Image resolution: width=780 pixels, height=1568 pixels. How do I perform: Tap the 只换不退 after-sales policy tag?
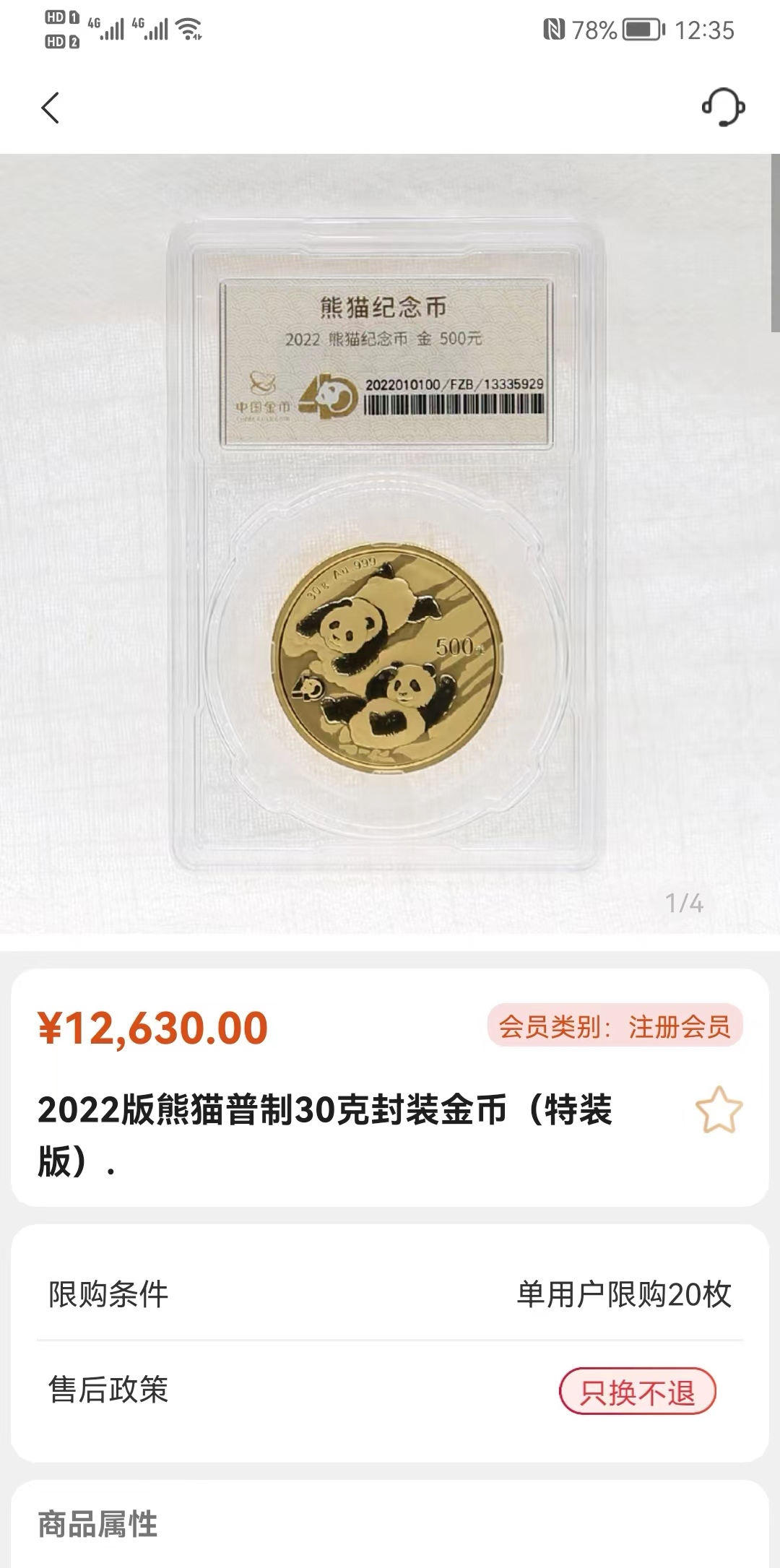tap(637, 1391)
